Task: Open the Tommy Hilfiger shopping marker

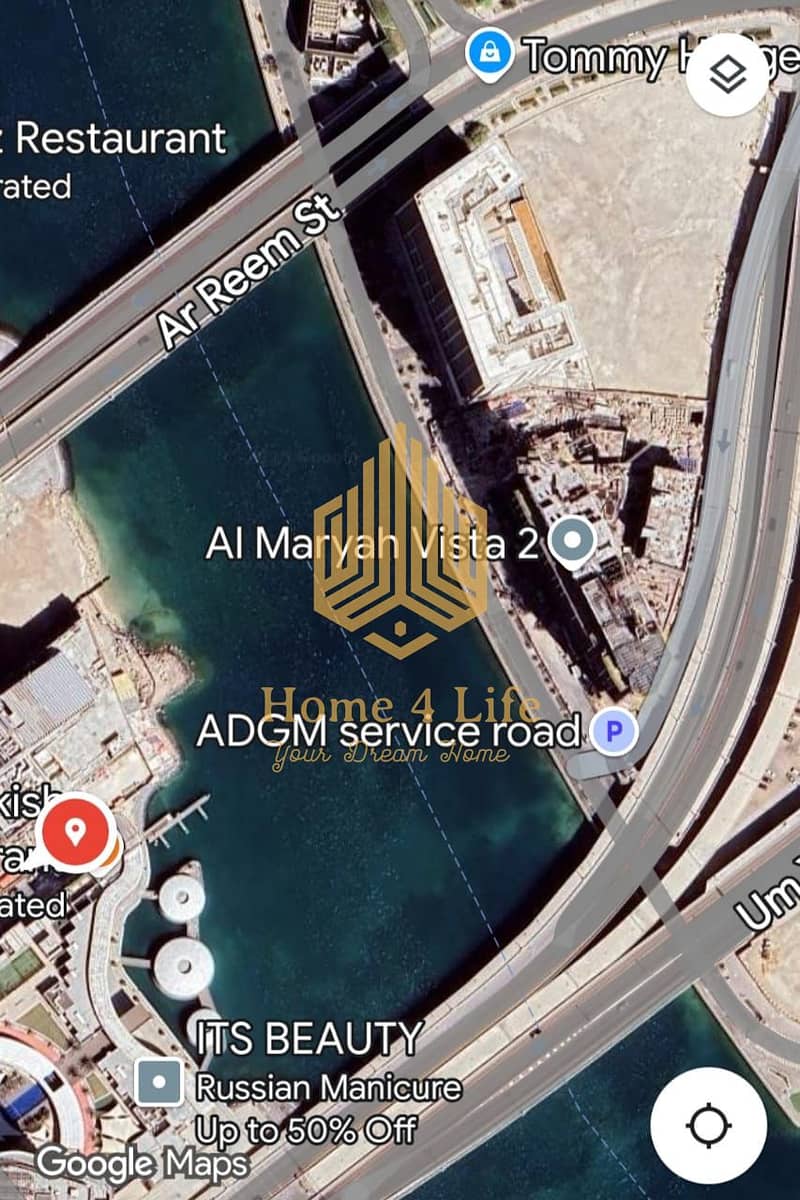Action: point(490,55)
